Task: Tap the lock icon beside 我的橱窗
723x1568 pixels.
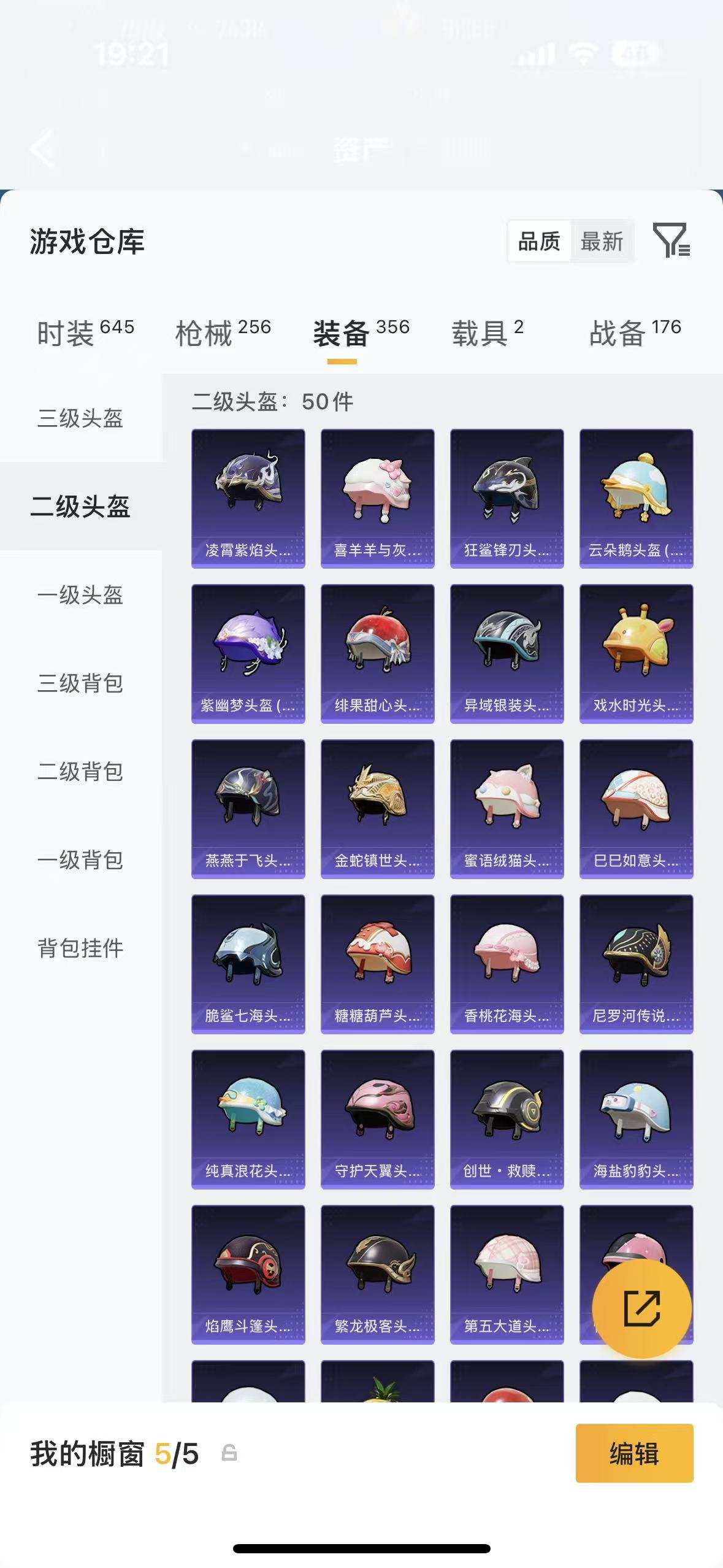Action: (227, 1450)
